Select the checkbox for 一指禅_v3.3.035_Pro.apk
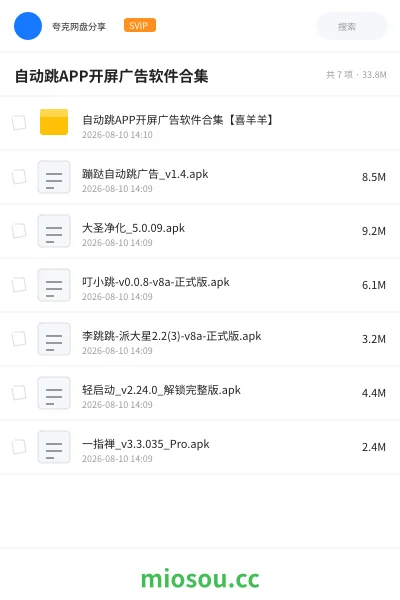The image size is (400, 600). [19, 447]
